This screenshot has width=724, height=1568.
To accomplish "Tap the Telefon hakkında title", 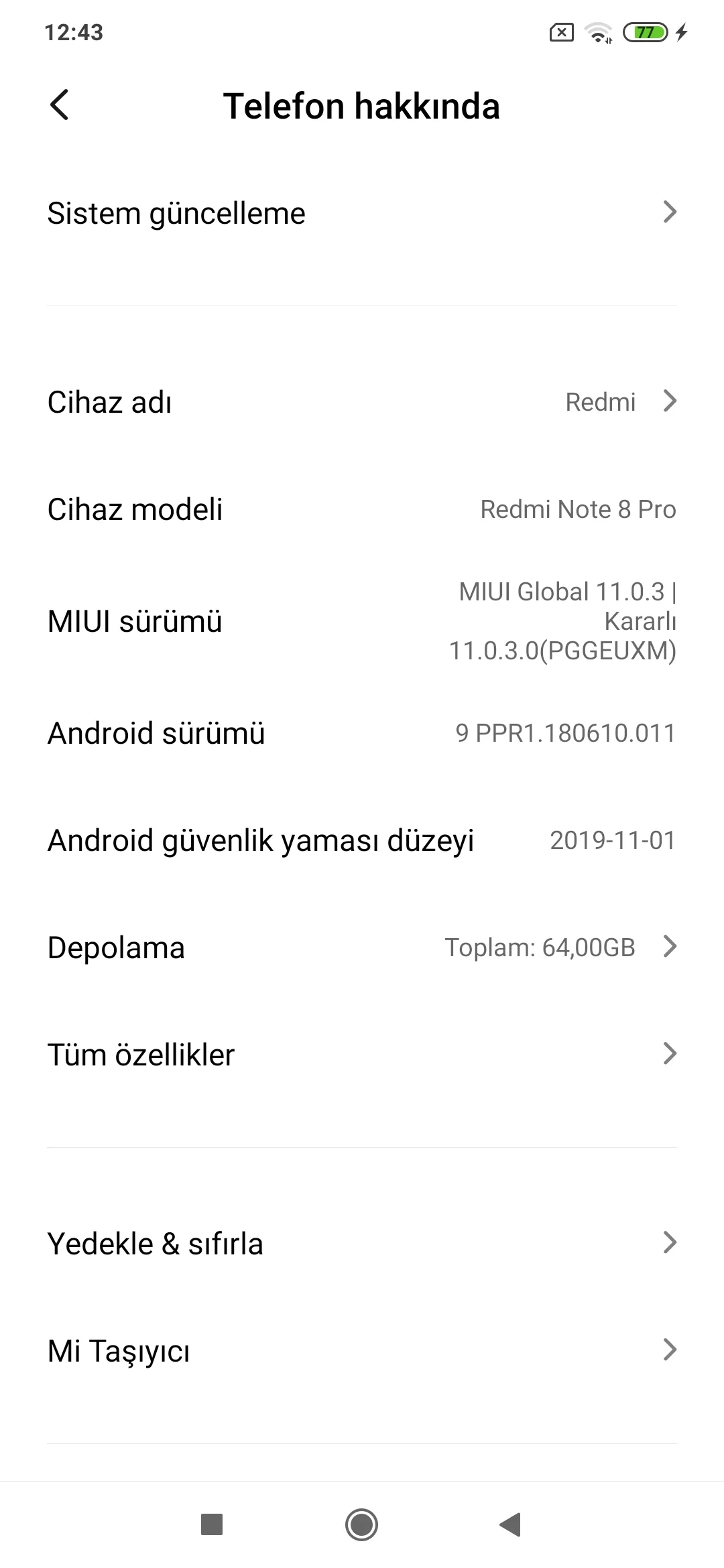I will pos(362,105).
